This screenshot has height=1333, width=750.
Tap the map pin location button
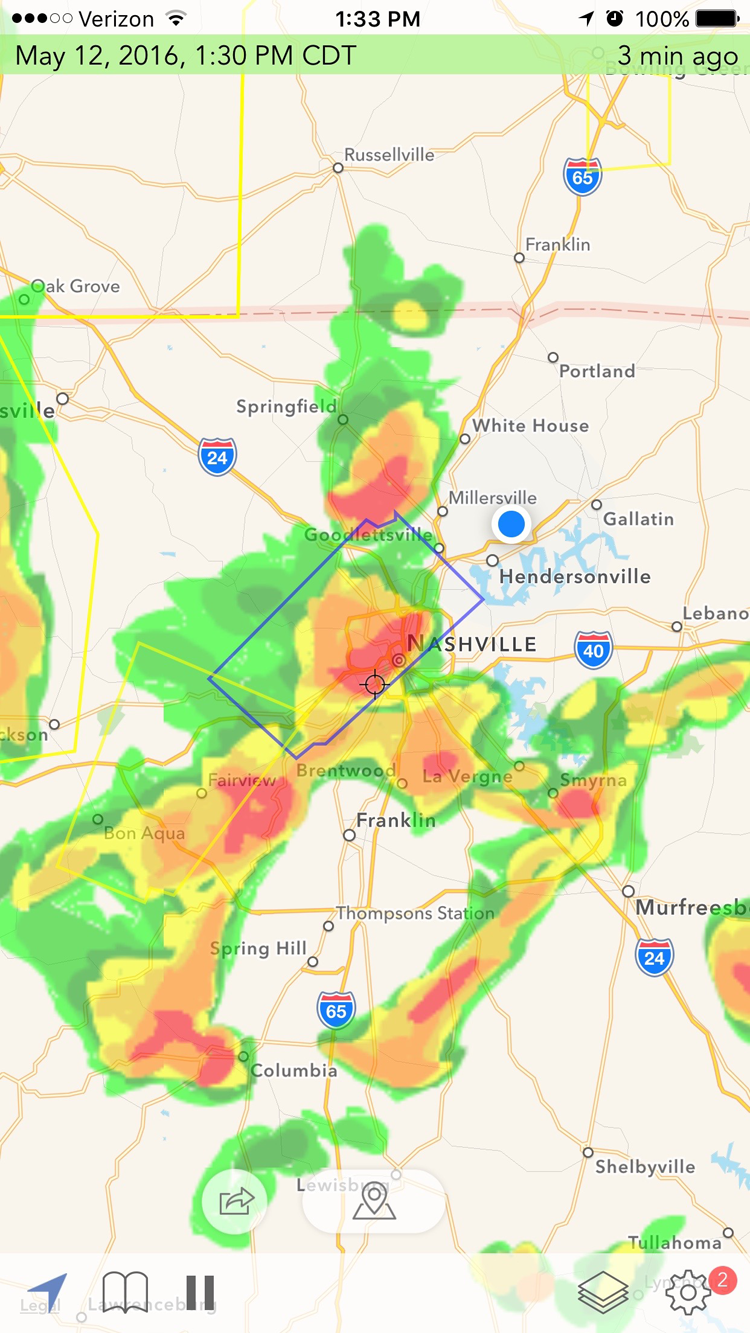click(x=374, y=1201)
